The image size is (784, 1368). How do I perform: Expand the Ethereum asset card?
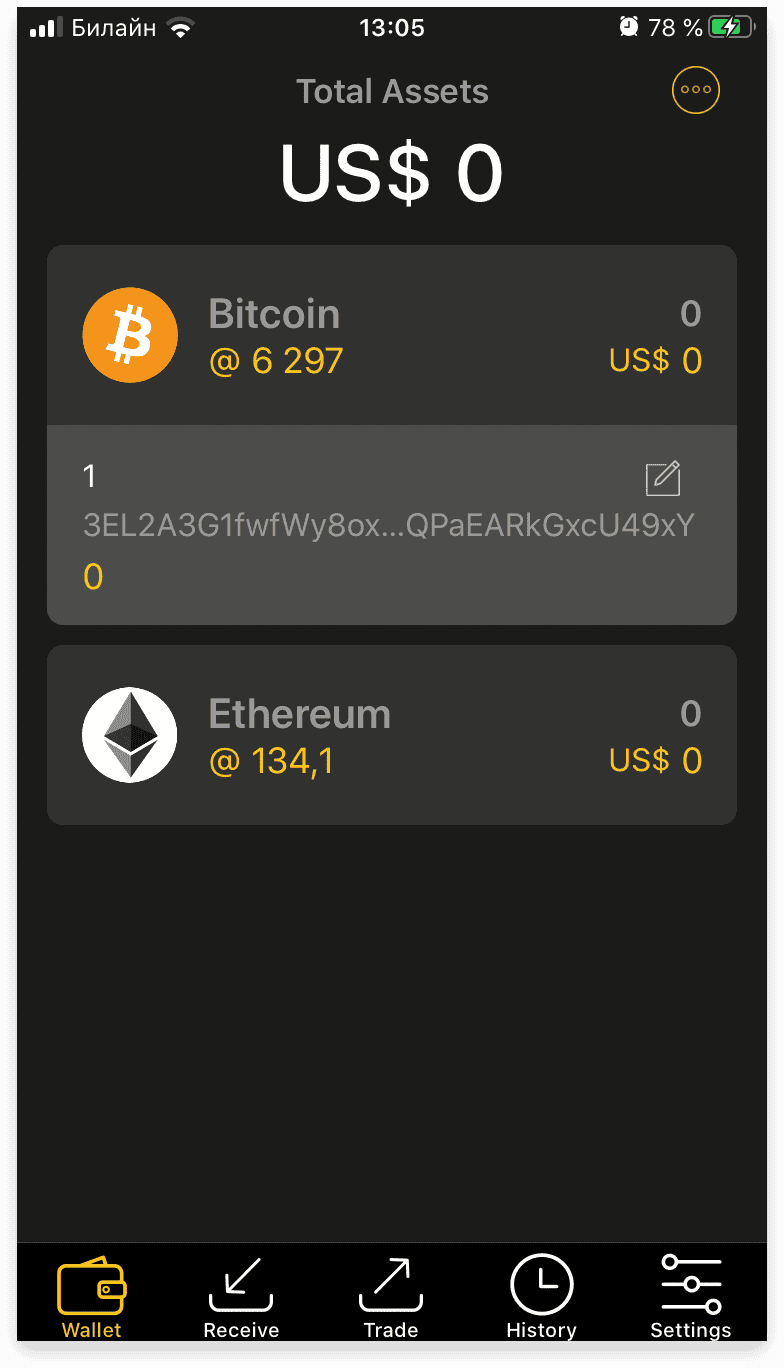click(392, 735)
